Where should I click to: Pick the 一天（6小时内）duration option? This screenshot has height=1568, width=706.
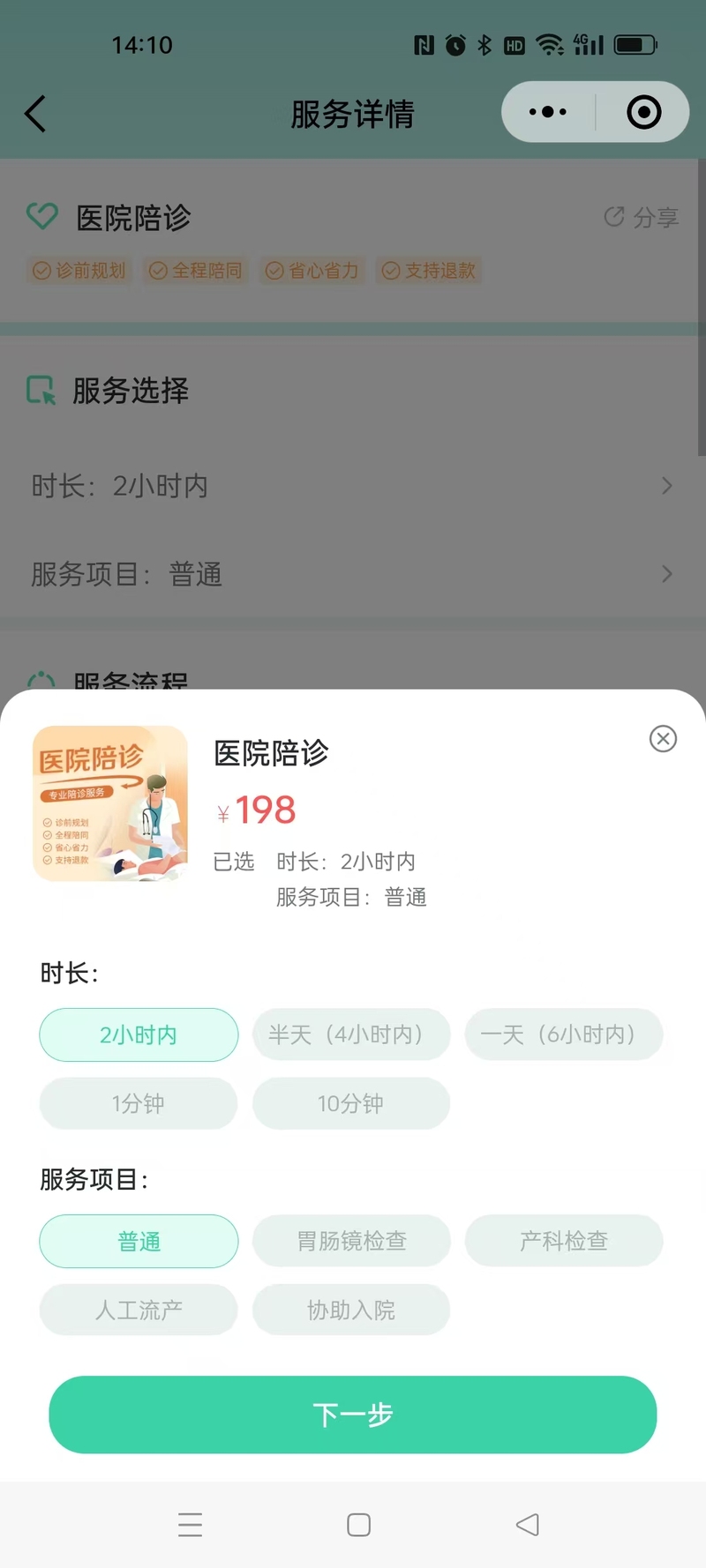pyautogui.click(x=564, y=1034)
